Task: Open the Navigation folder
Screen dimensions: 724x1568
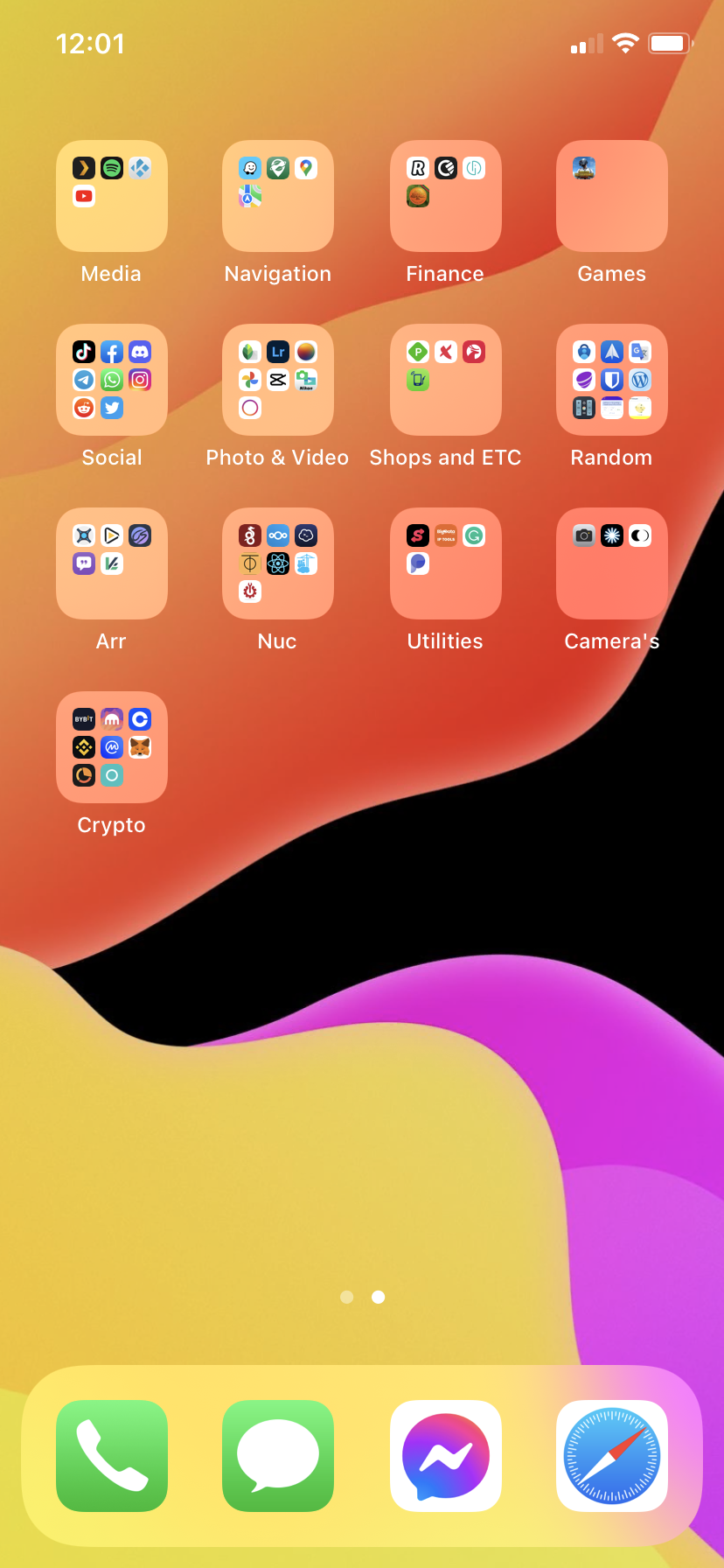Action: coord(278,196)
